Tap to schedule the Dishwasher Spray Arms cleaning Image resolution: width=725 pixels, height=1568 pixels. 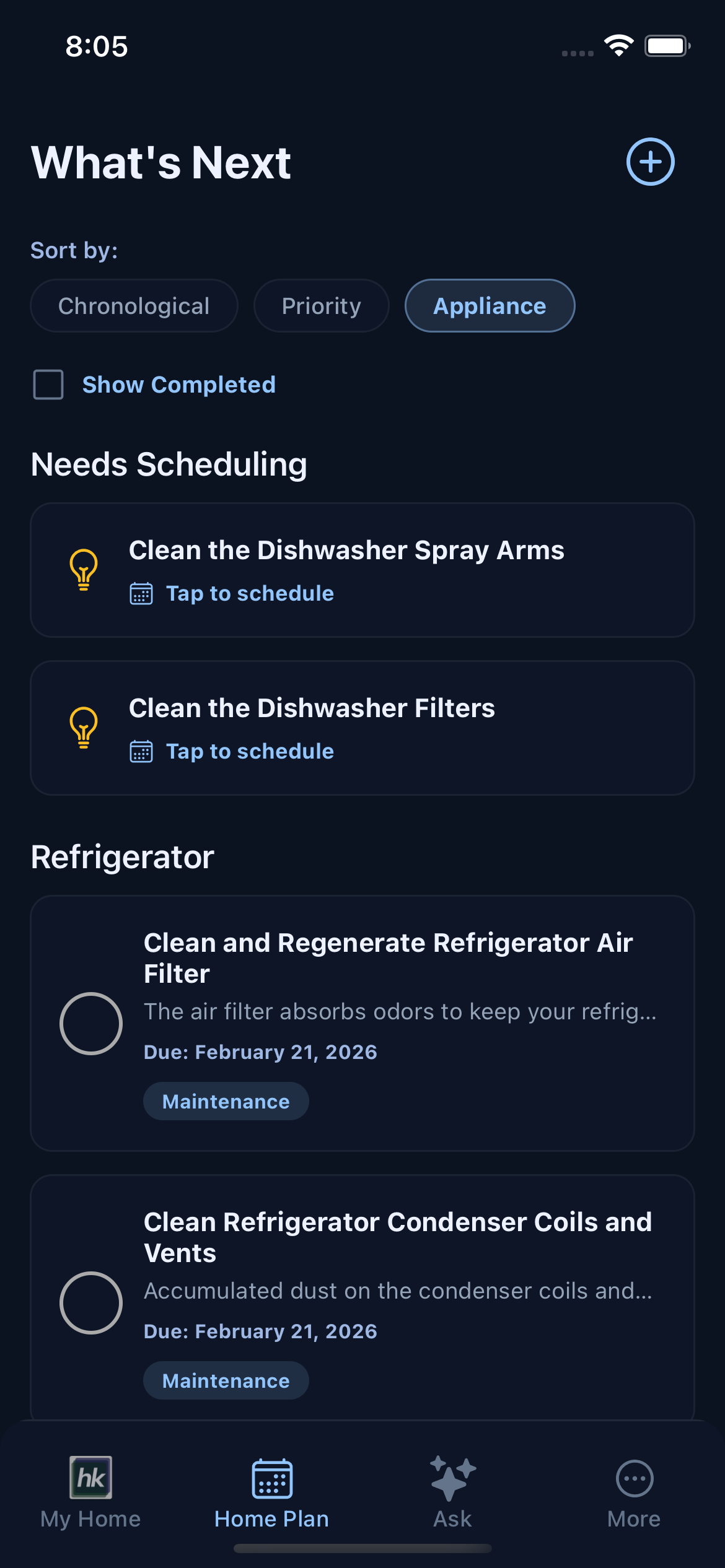coord(250,593)
